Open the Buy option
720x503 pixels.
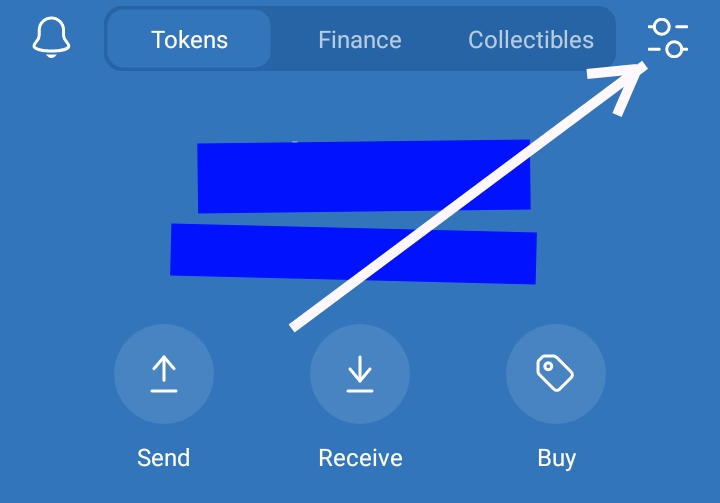555,374
